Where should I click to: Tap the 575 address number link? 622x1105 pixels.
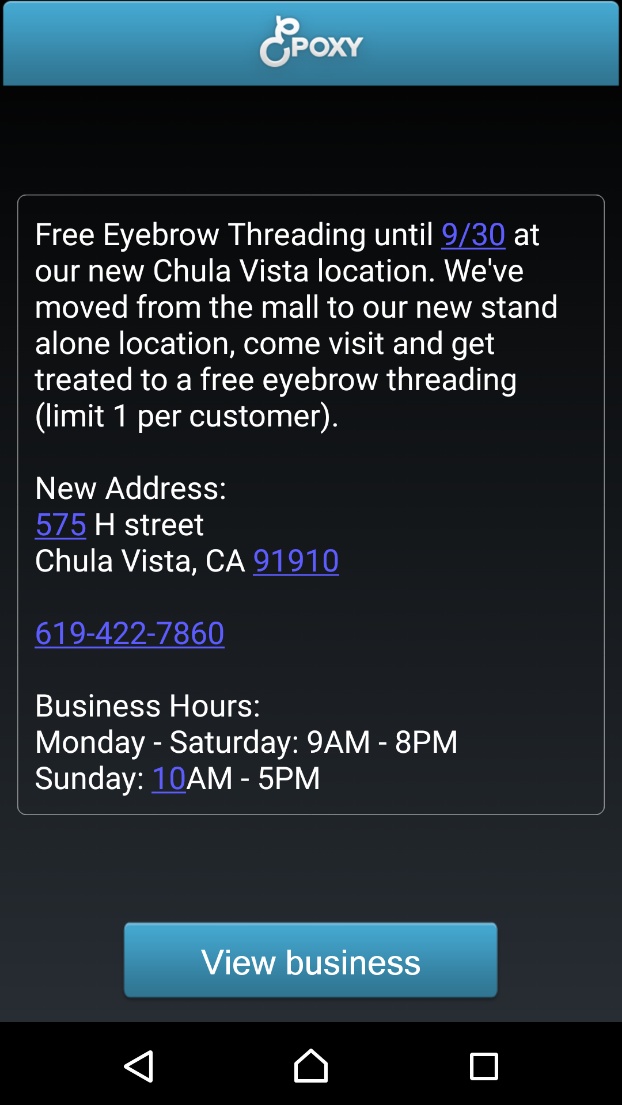coord(60,524)
